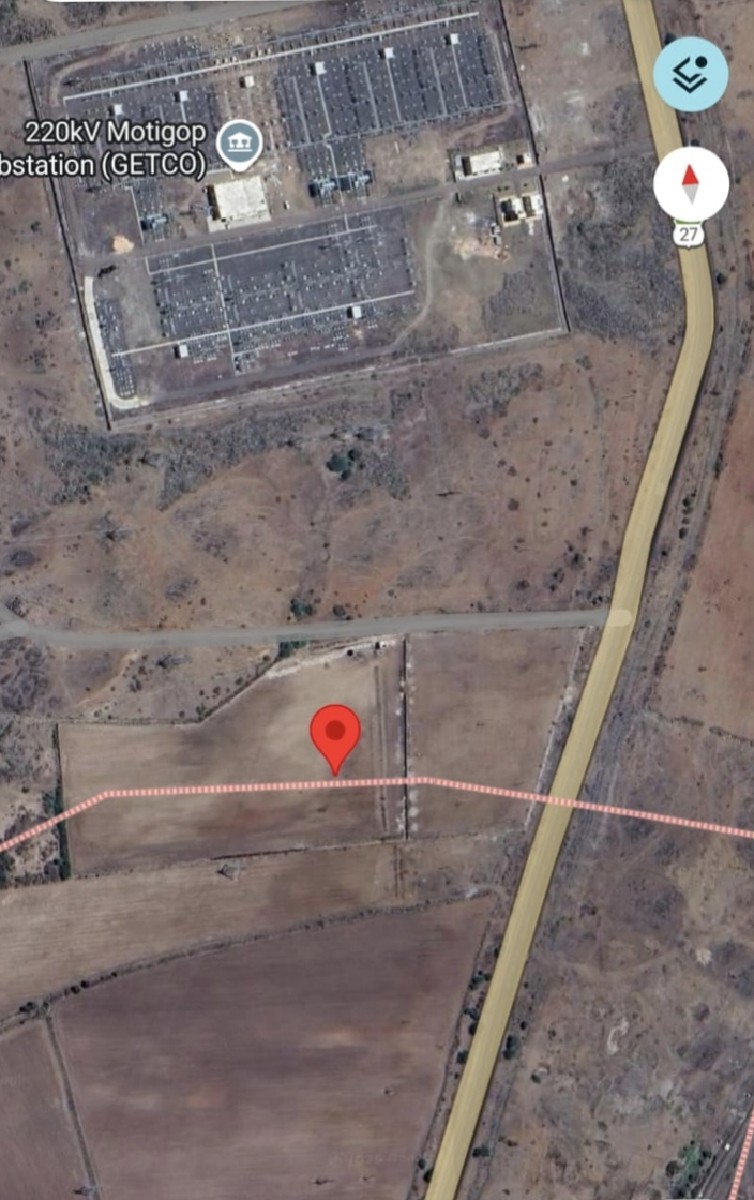Tap the red dropped pin
This screenshot has width=754, height=1200.
(x=336, y=735)
